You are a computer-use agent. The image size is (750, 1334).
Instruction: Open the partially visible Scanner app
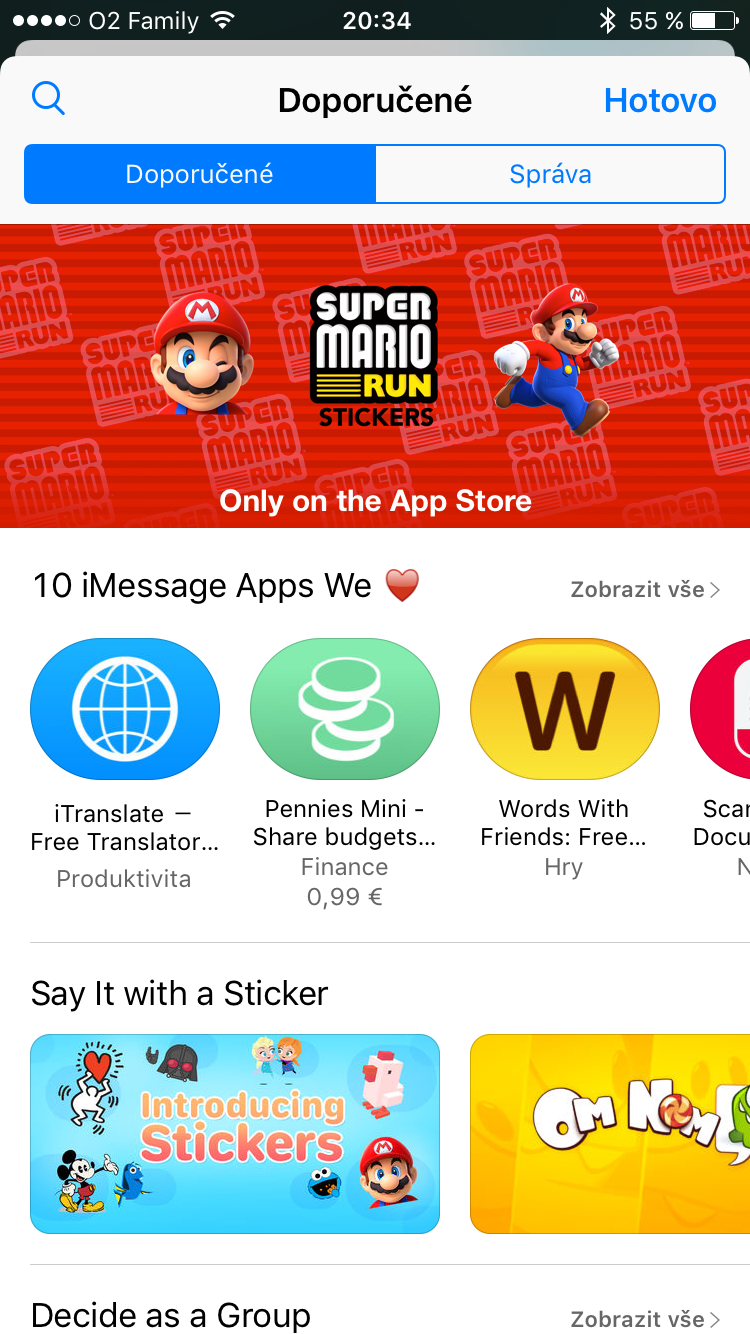[x=722, y=709]
